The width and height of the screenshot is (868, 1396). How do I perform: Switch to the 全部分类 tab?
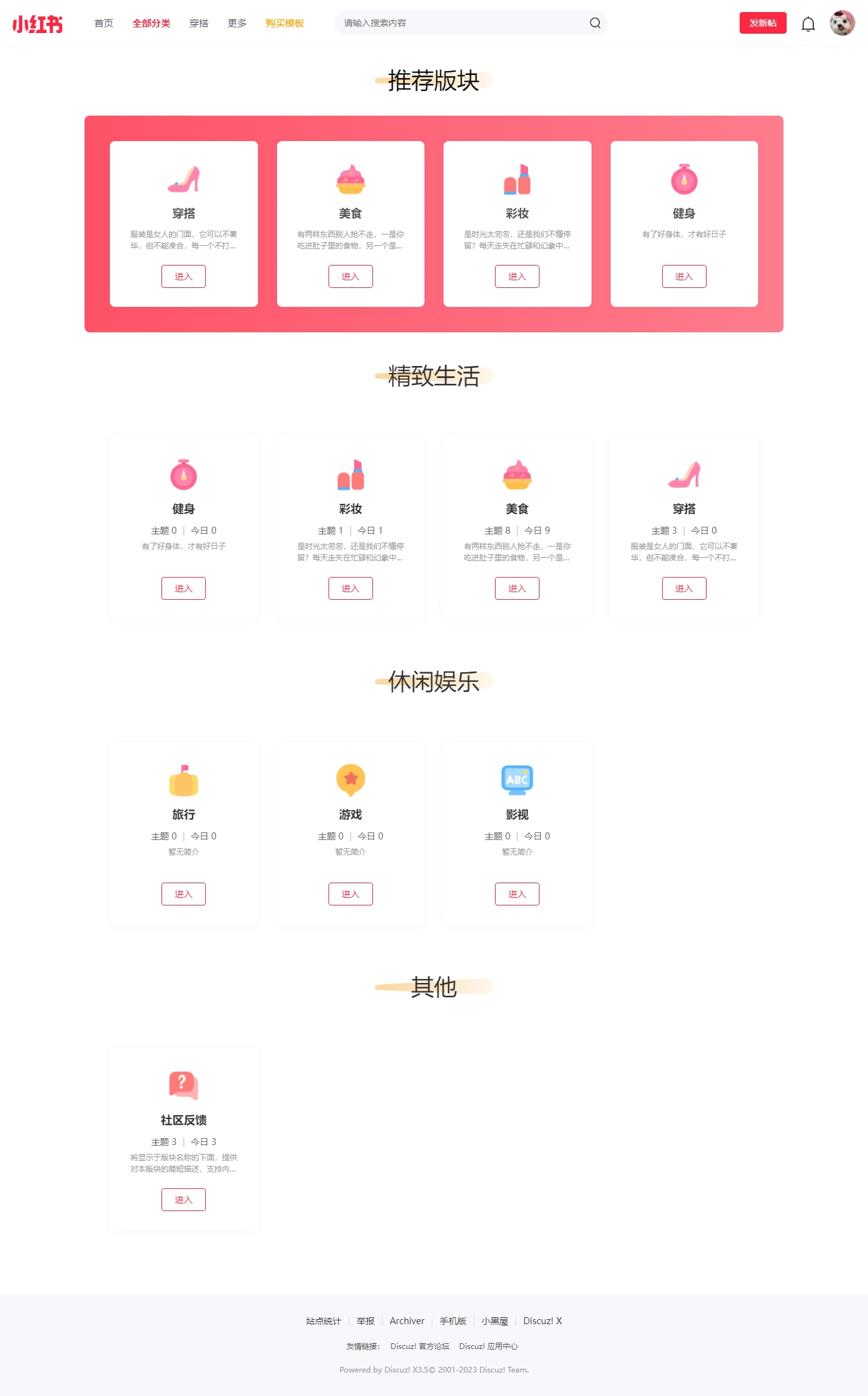(151, 23)
